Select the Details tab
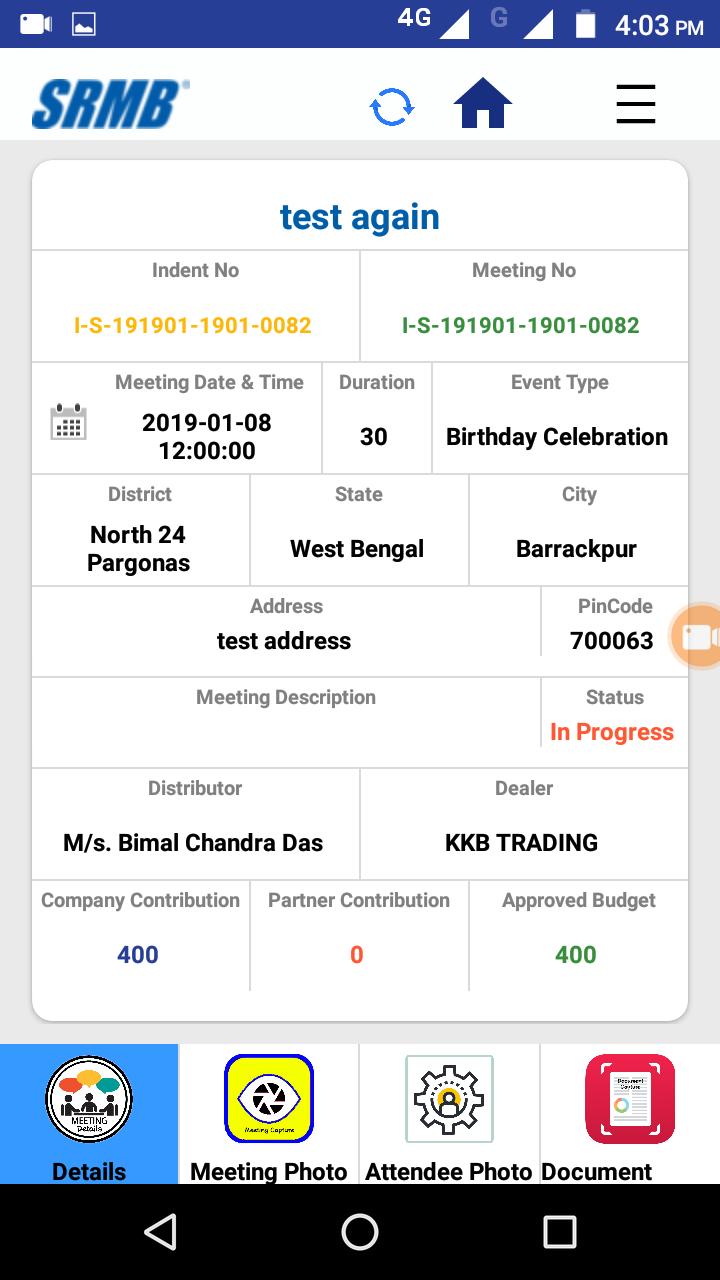Screen dimensions: 720x1280 pyautogui.click(x=89, y=1114)
